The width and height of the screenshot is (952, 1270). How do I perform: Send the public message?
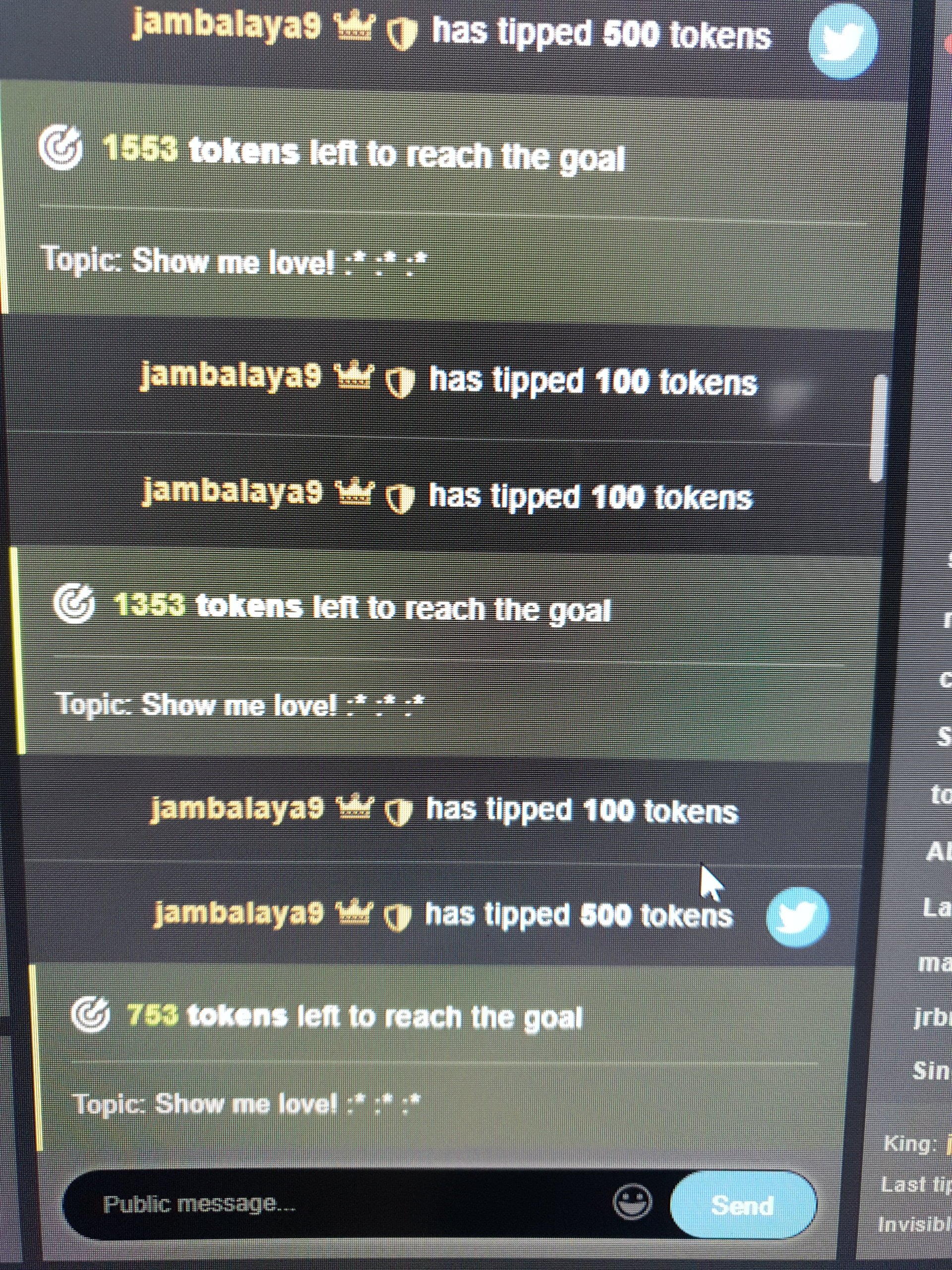[743, 1205]
